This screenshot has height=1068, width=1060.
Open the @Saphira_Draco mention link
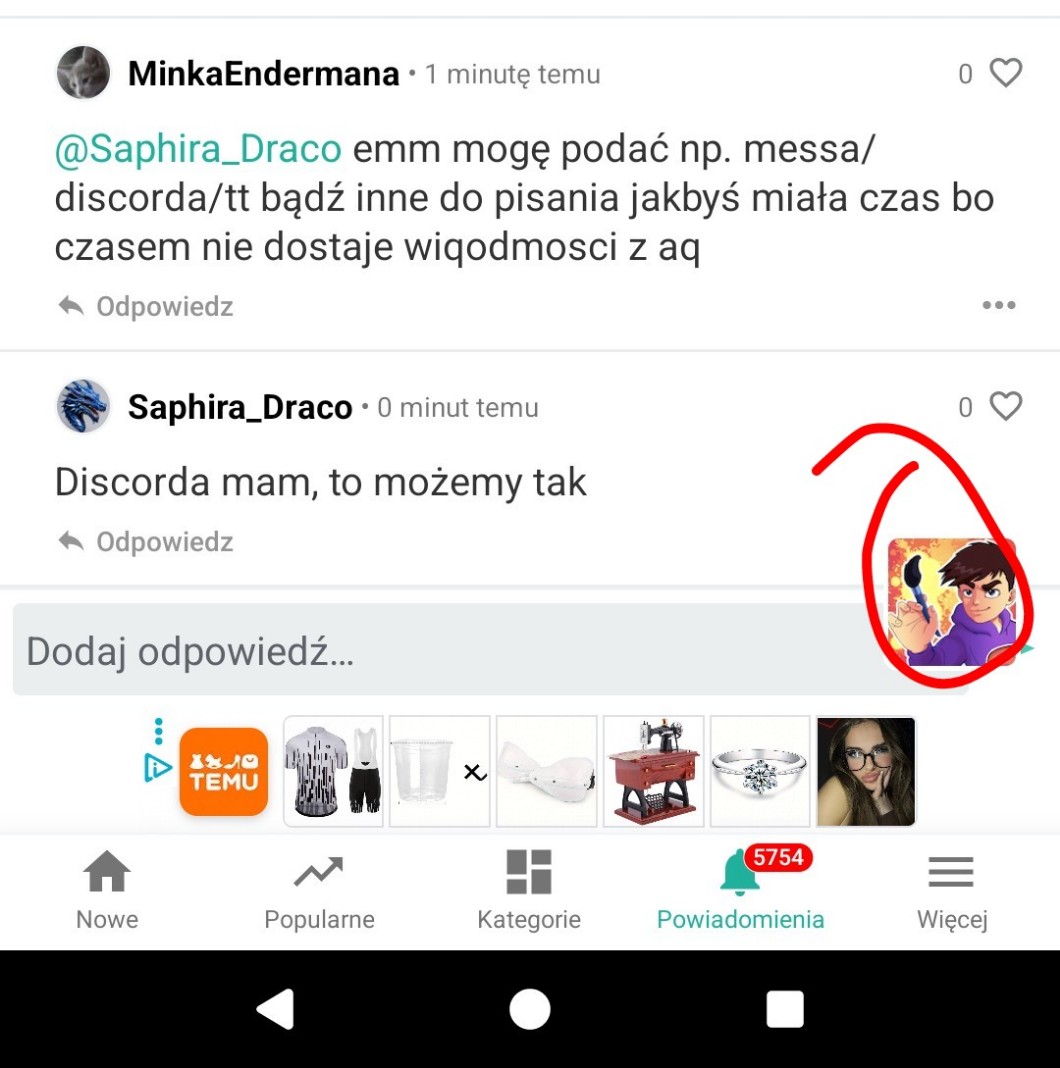point(198,150)
